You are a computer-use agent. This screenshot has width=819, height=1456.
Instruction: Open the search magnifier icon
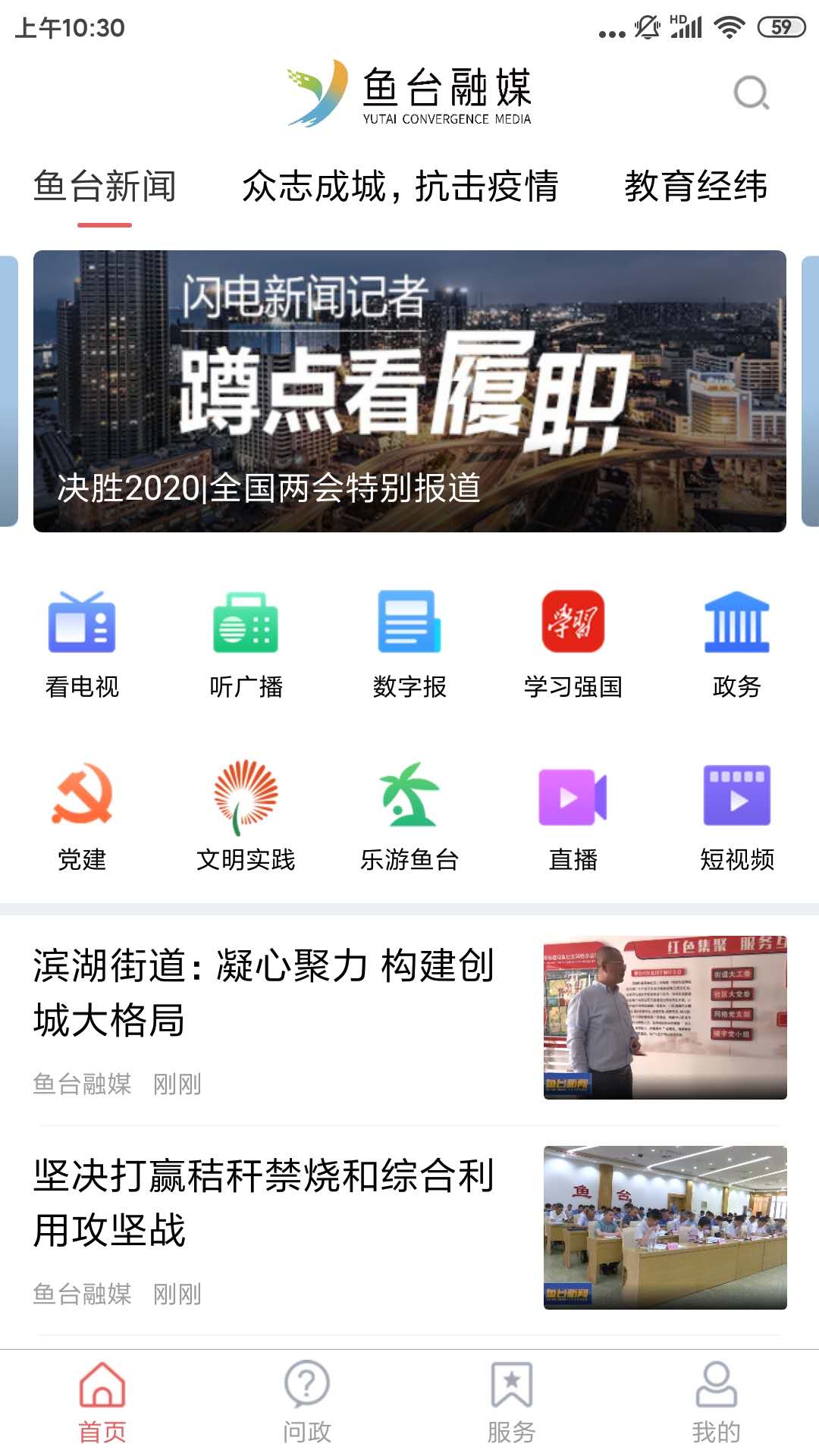pos(751,93)
